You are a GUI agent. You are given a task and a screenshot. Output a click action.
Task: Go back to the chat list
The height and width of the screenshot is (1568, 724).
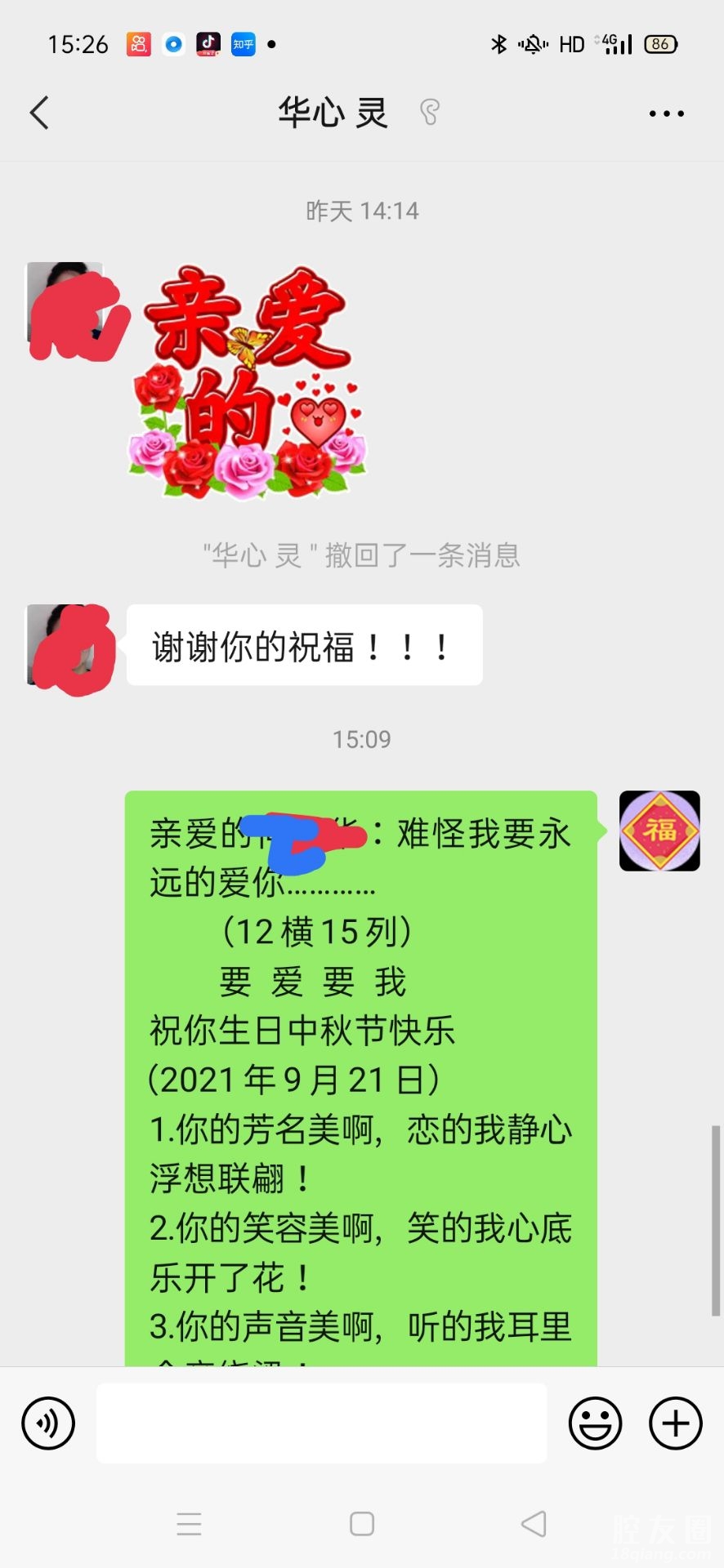click(x=39, y=113)
